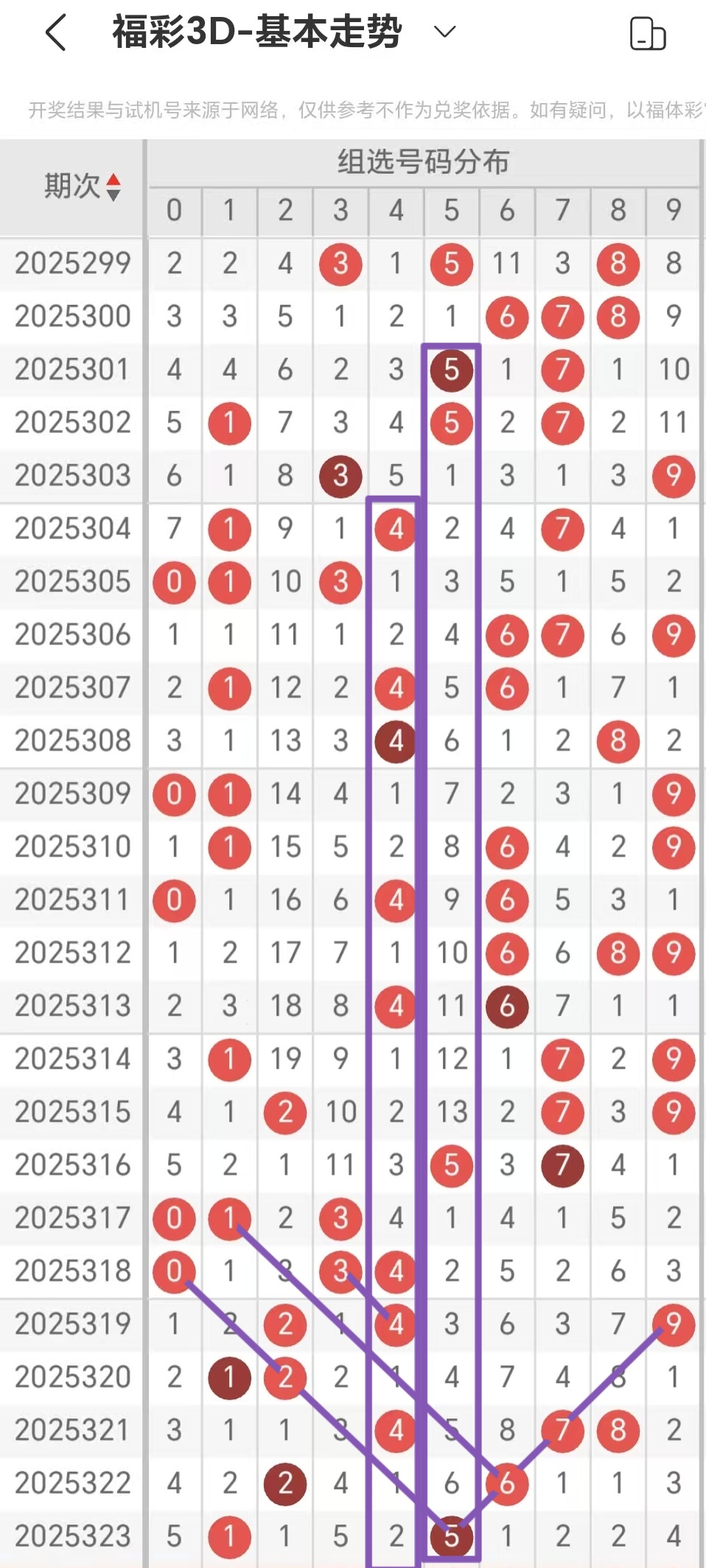The height and width of the screenshot is (1568, 706).
Task: Click the dark red circled 6 in row 2025313
Action: pos(507,1005)
